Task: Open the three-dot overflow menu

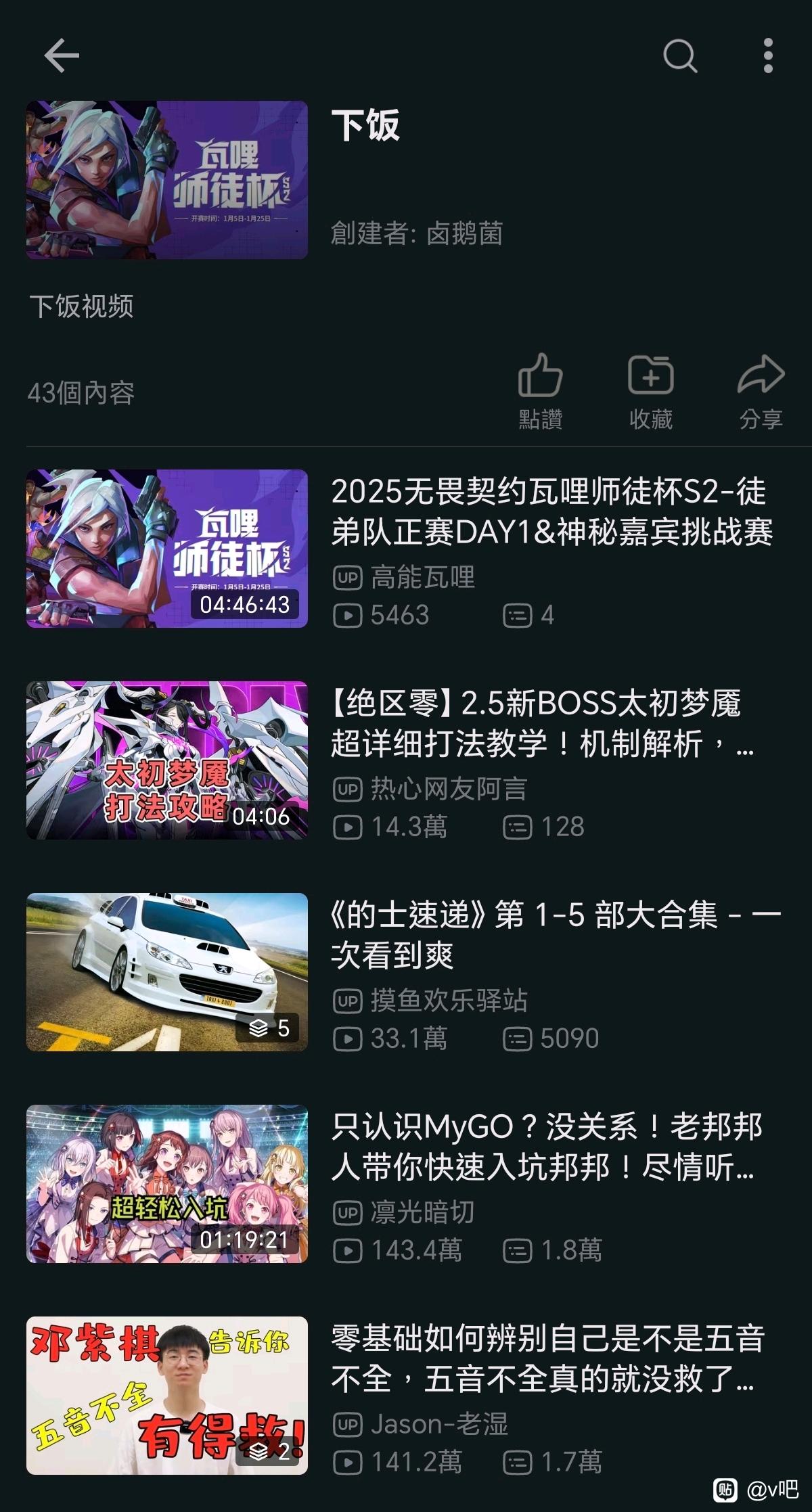Action: click(x=767, y=55)
